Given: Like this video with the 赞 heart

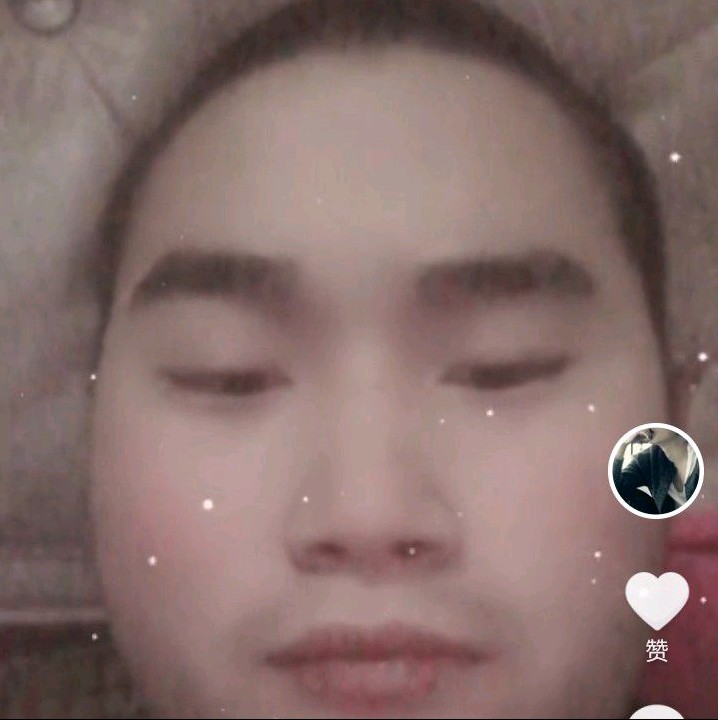Looking at the screenshot, I should click(x=657, y=601).
